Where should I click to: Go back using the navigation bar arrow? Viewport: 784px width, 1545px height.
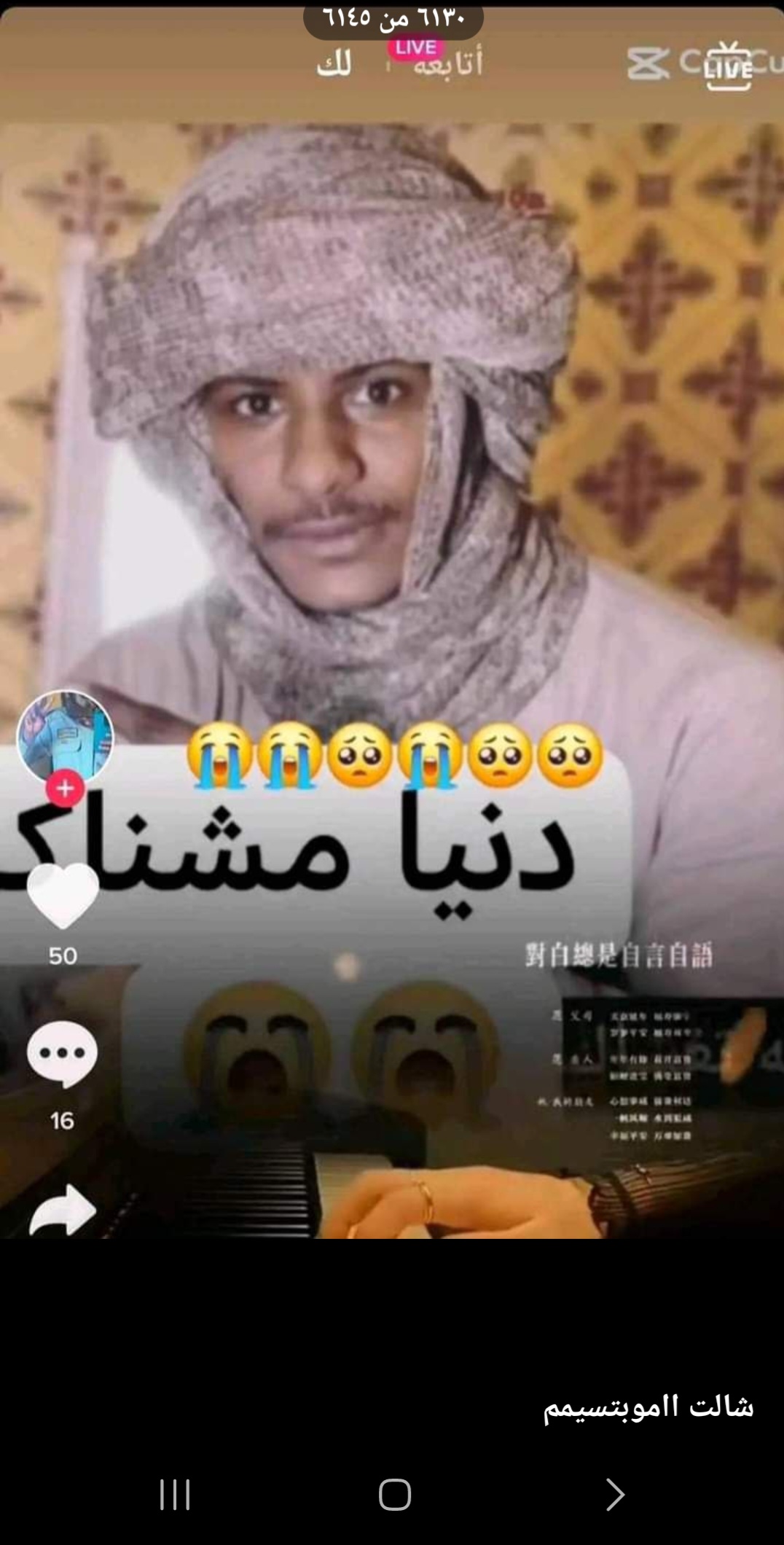click(615, 1495)
